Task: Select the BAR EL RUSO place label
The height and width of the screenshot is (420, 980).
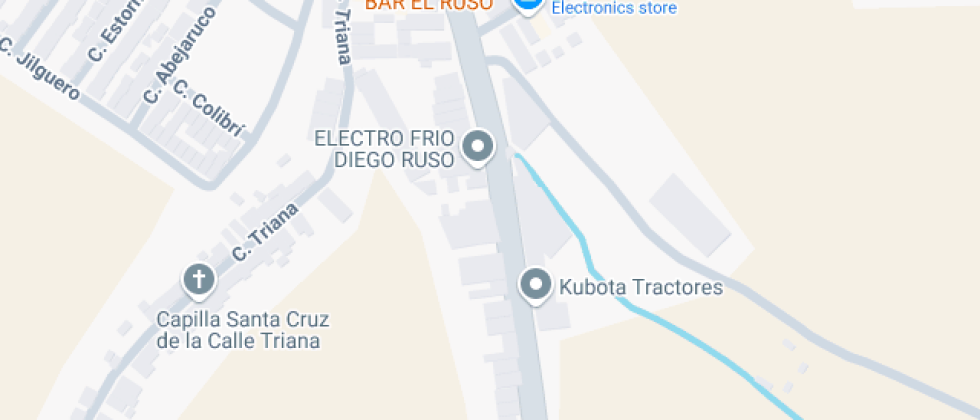Action: [429, 5]
